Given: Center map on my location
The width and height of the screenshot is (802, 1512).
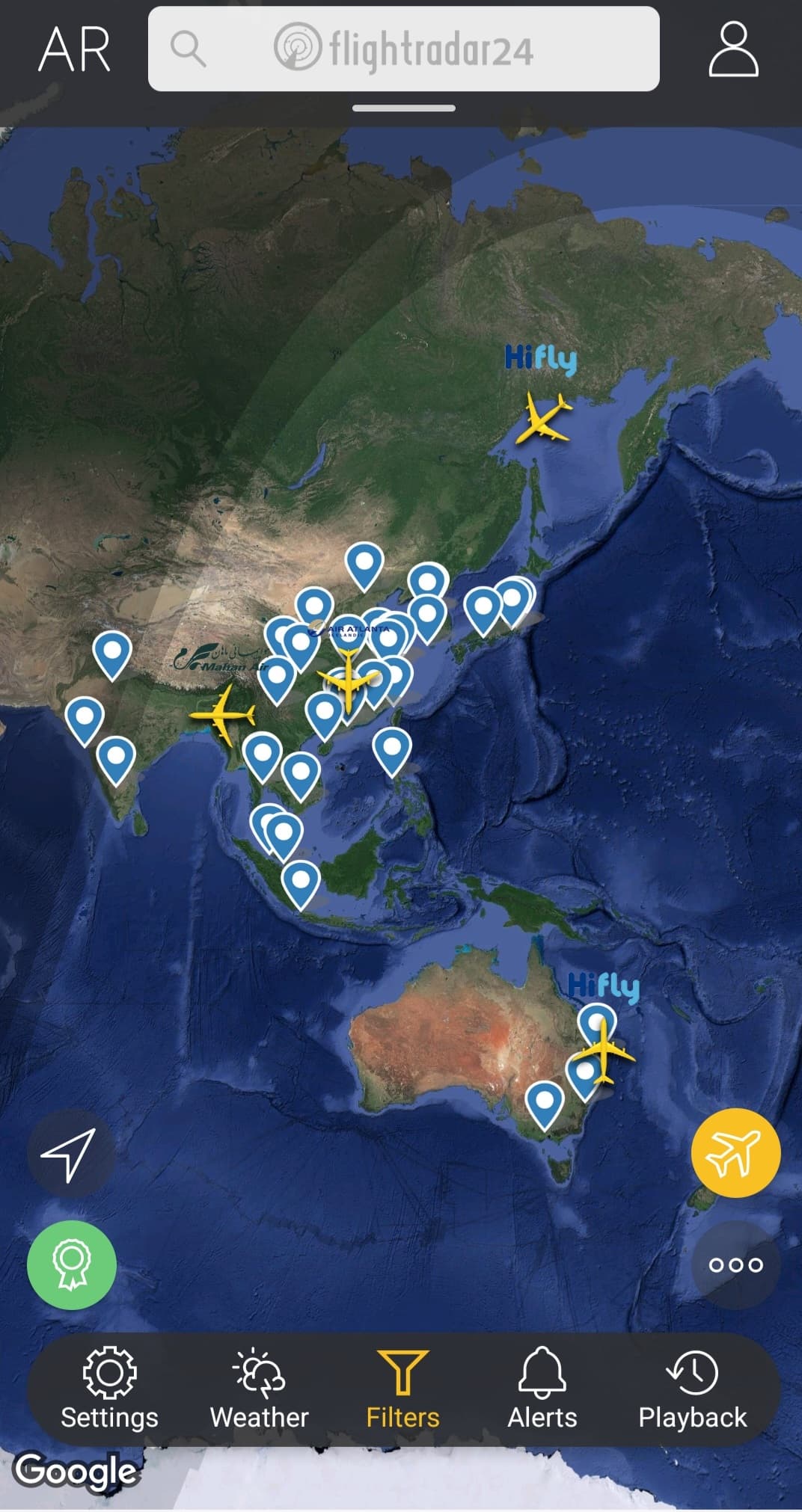Looking at the screenshot, I should click(x=70, y=1154).
